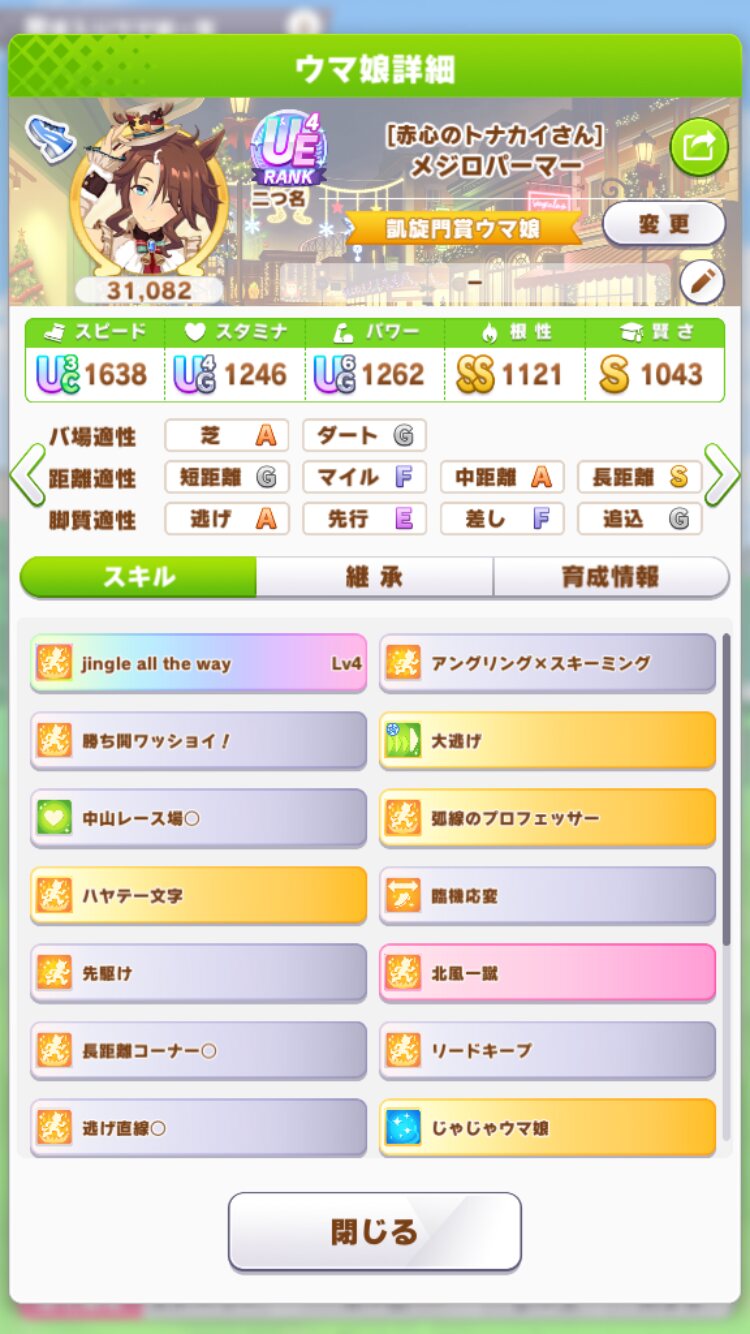The width and height of the screenshot is (750, 1334).
Task: Tap the green share icon
Action: point(698,147)
